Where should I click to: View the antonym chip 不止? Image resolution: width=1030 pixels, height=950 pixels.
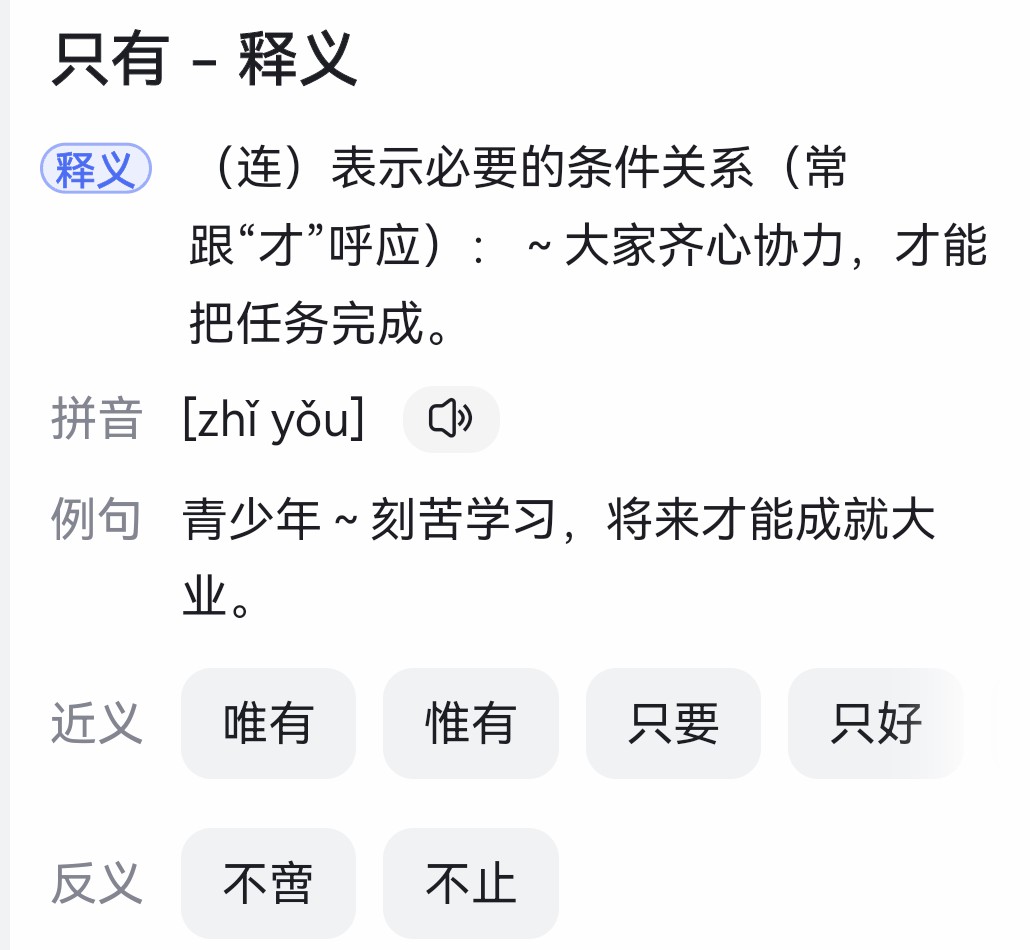(470, 883)
